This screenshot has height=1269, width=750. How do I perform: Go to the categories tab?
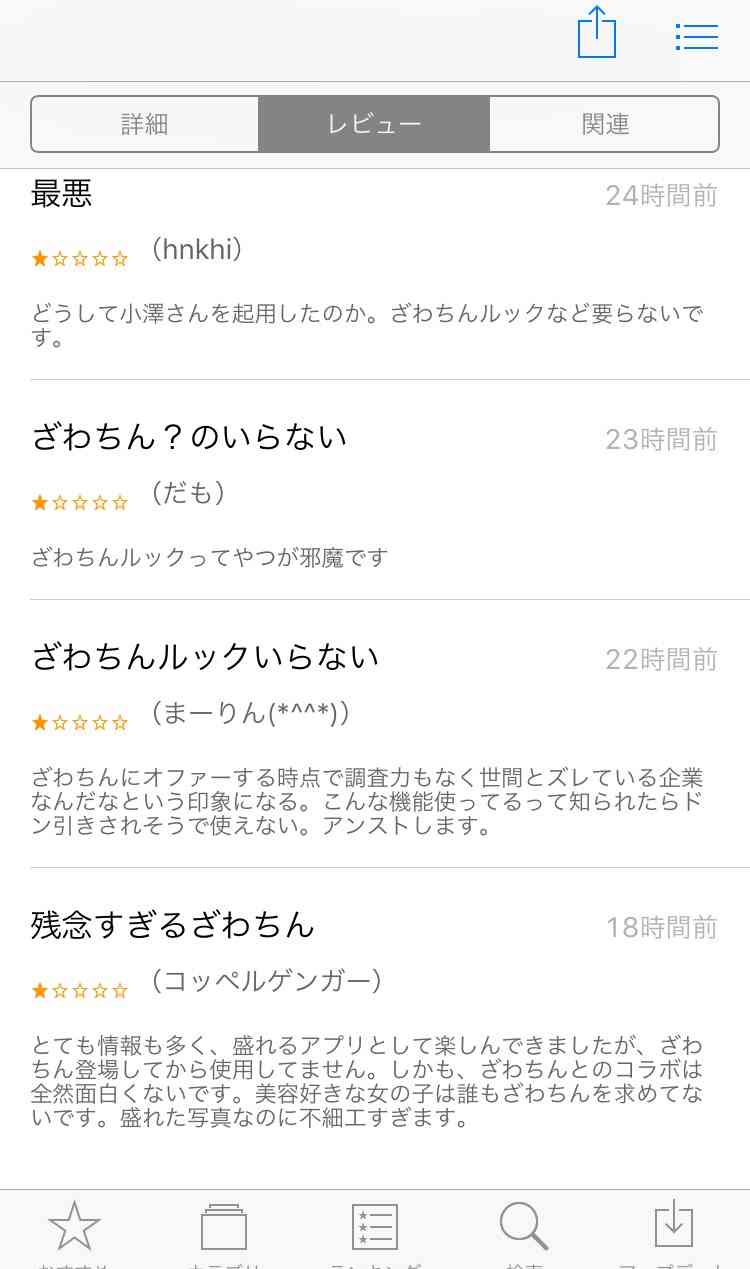tap(224, 1229)
